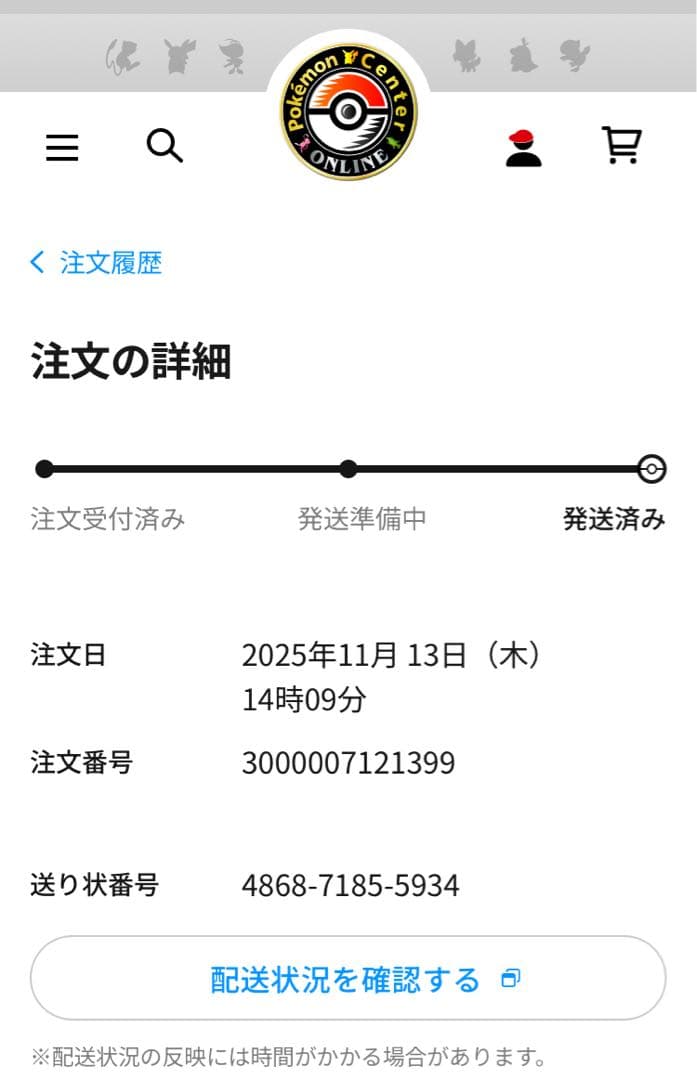Go back to 注文履歴
The image size is (697, 1080).
(x=97, y=263)
